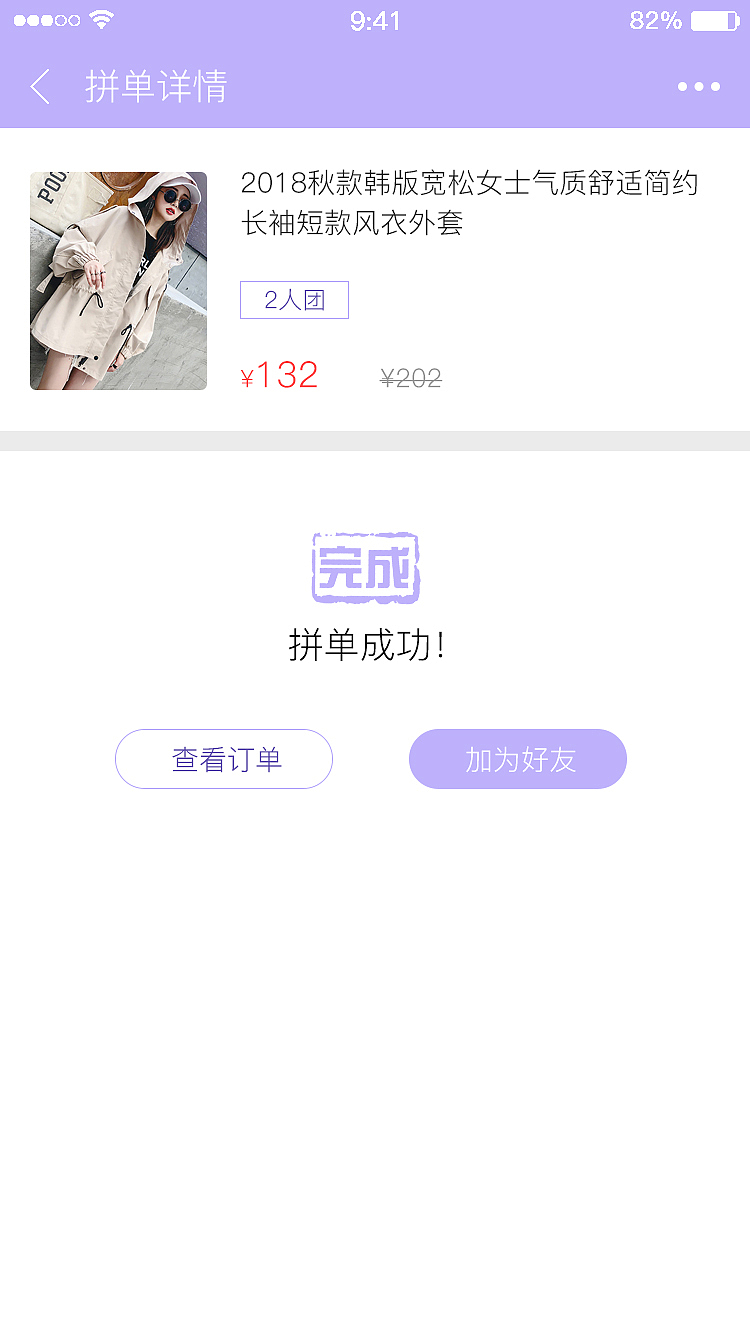750x1334 pixels.
Task: Open the three-dot more options menu
Action: pyautogui.click(x=699, y=87)
